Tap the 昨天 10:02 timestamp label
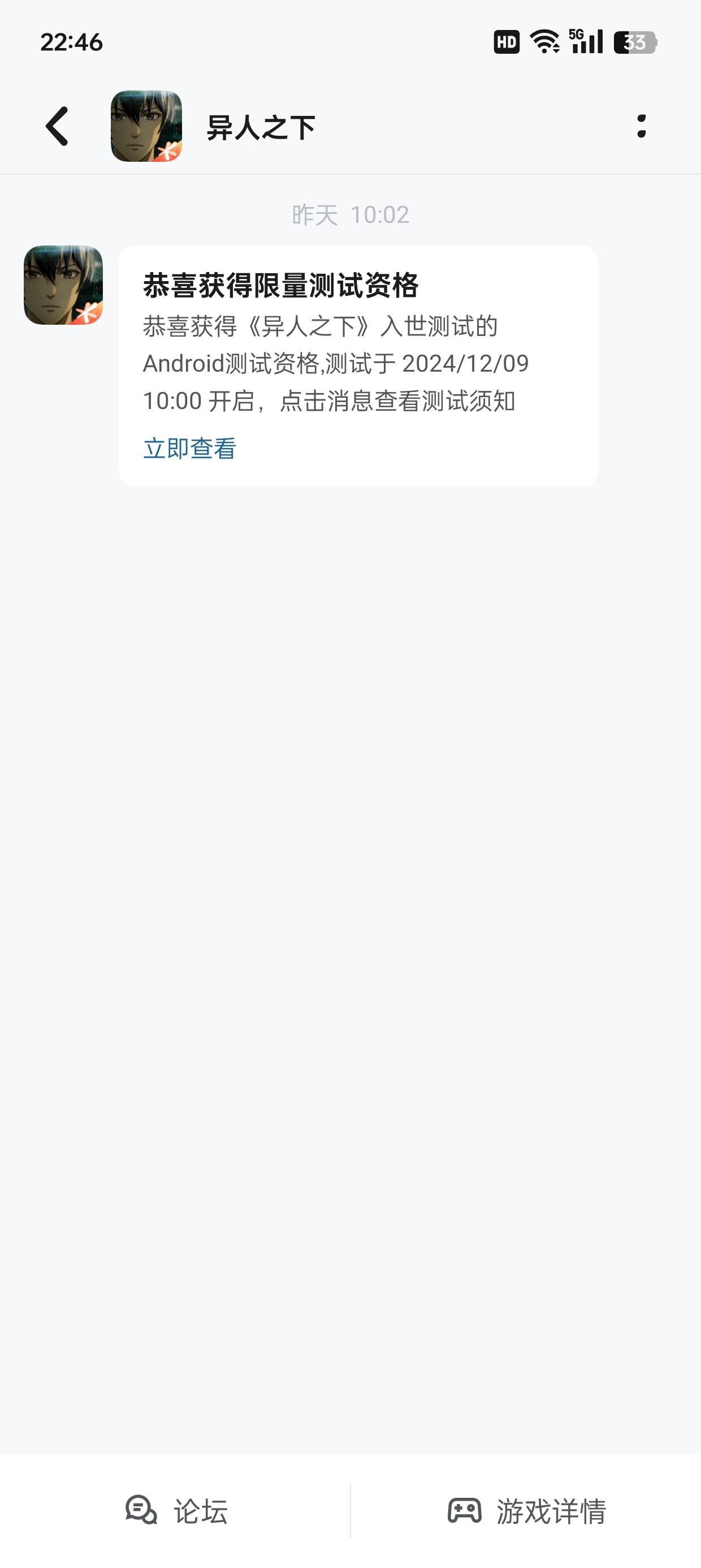This screenshot has height=1568, width=701. (x=350, y=214)
